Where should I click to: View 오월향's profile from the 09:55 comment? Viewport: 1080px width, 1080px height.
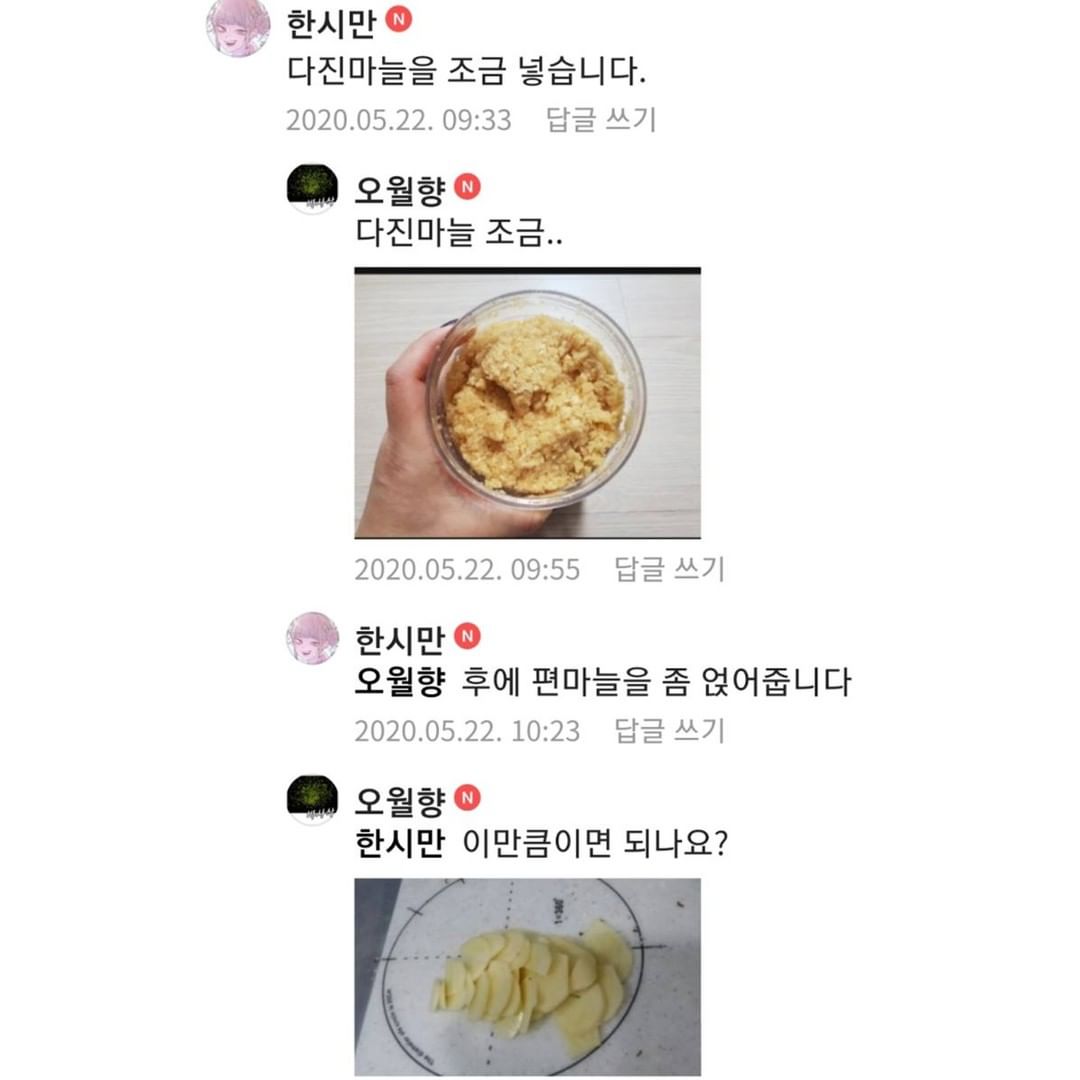pyautogui.click(x=312, y=188)
